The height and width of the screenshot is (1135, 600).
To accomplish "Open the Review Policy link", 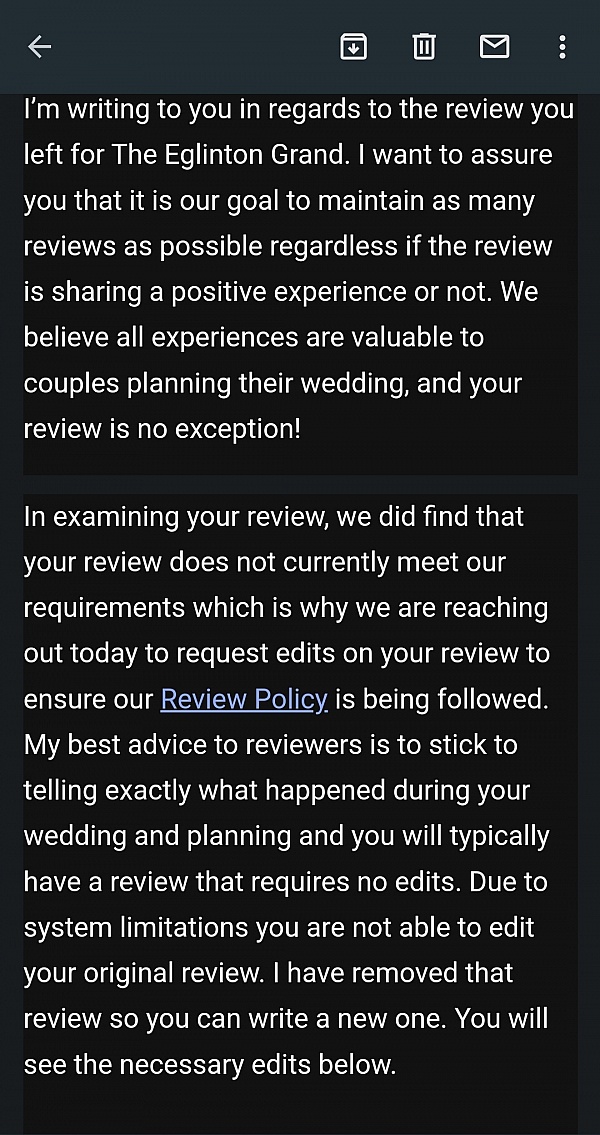I will click(244, 699).
